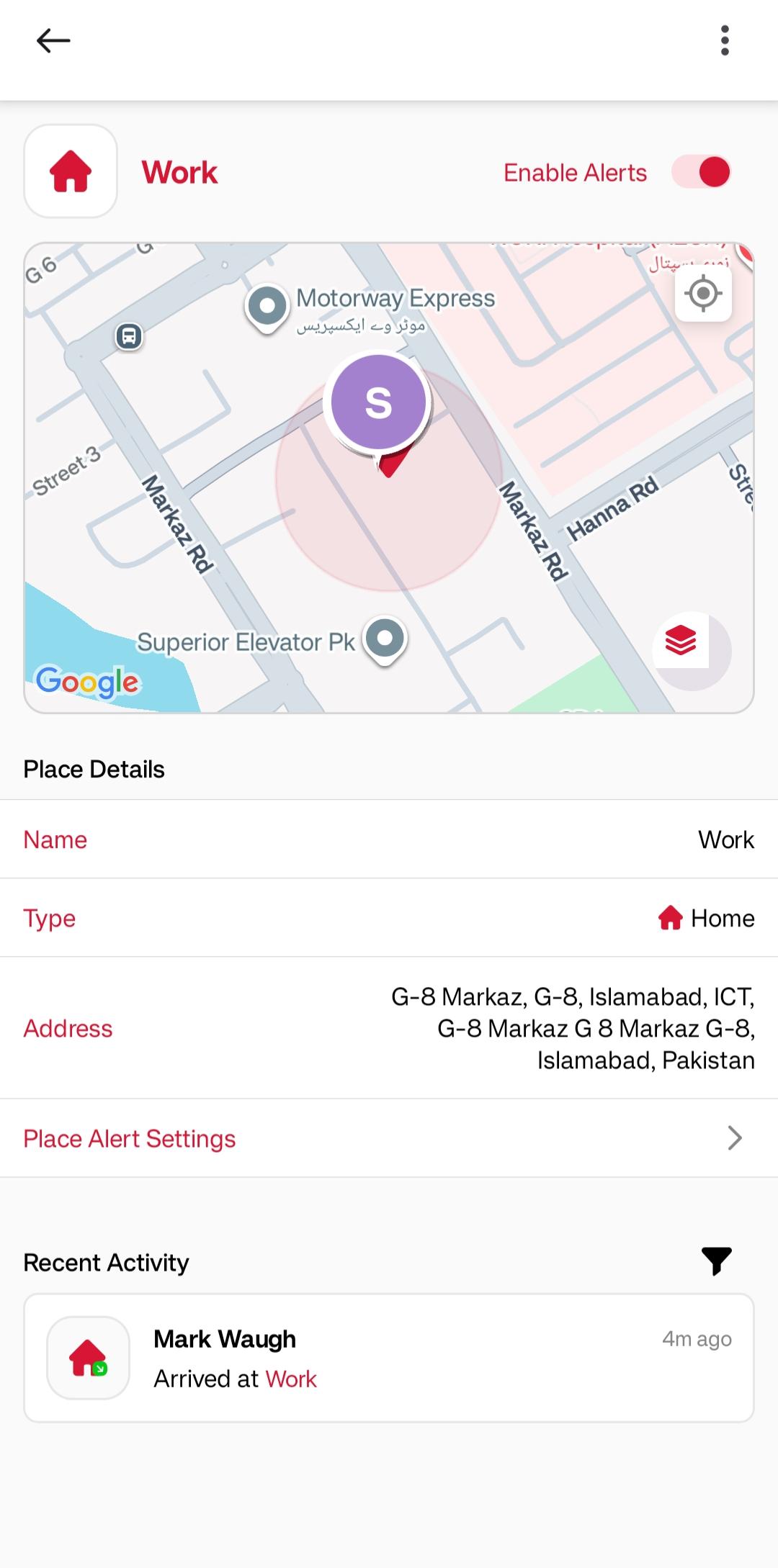Change map layers

point(681,640)
